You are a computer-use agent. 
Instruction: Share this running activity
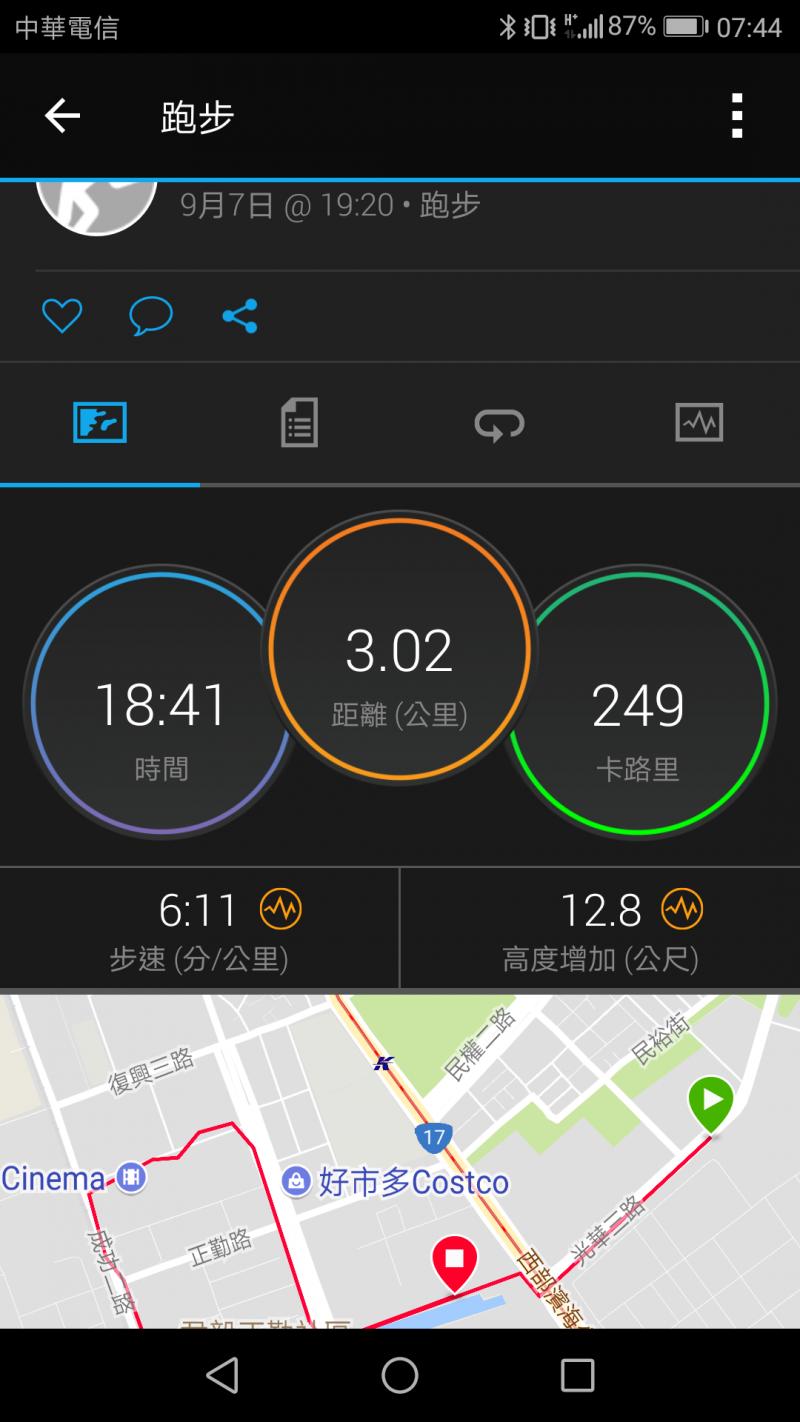tap(240, 316)
